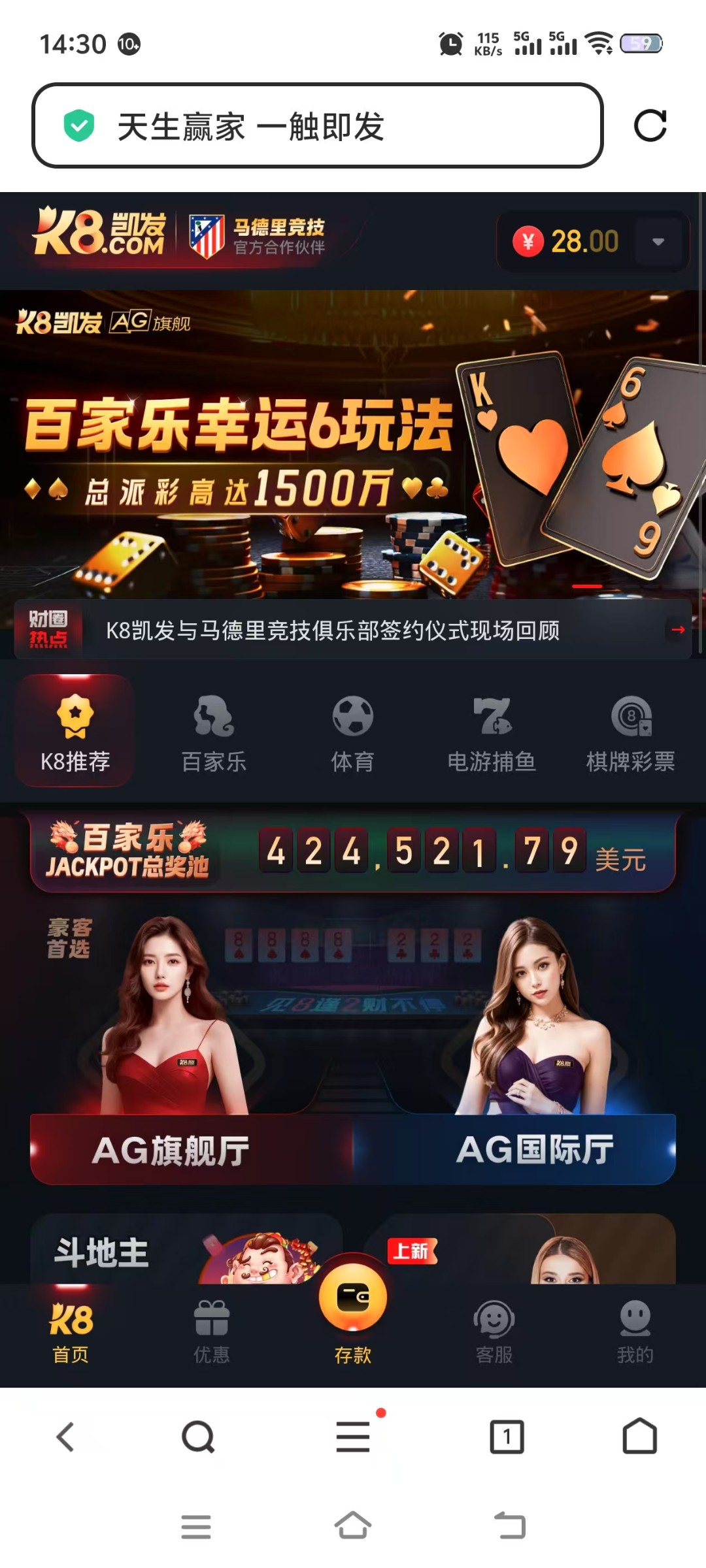Screen dimensions: 706x1568
Task: Switch to the 体育 category
Action: pyautogui.click(x=352, y=732)
